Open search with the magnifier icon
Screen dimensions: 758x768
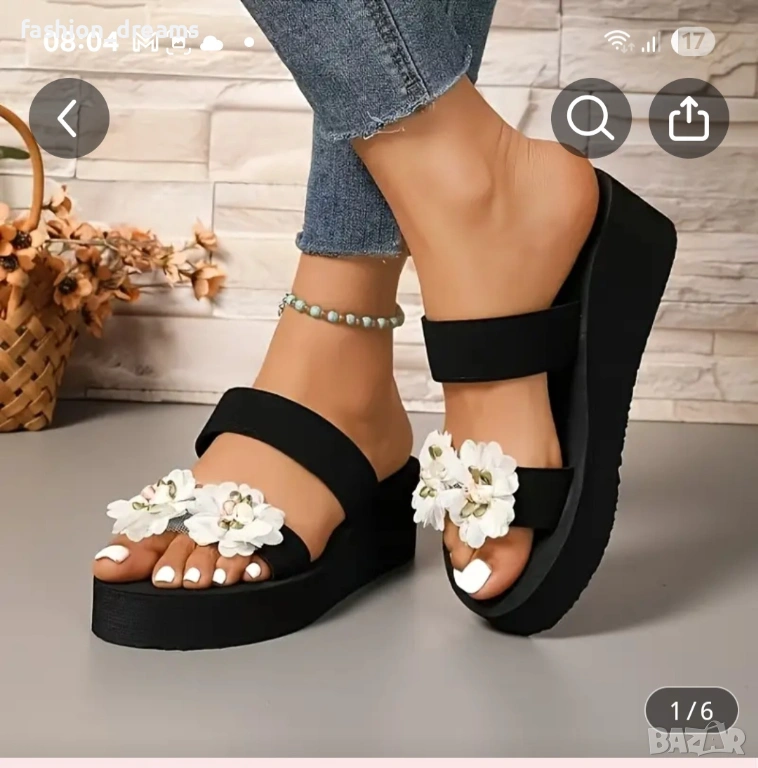point(590,118)
